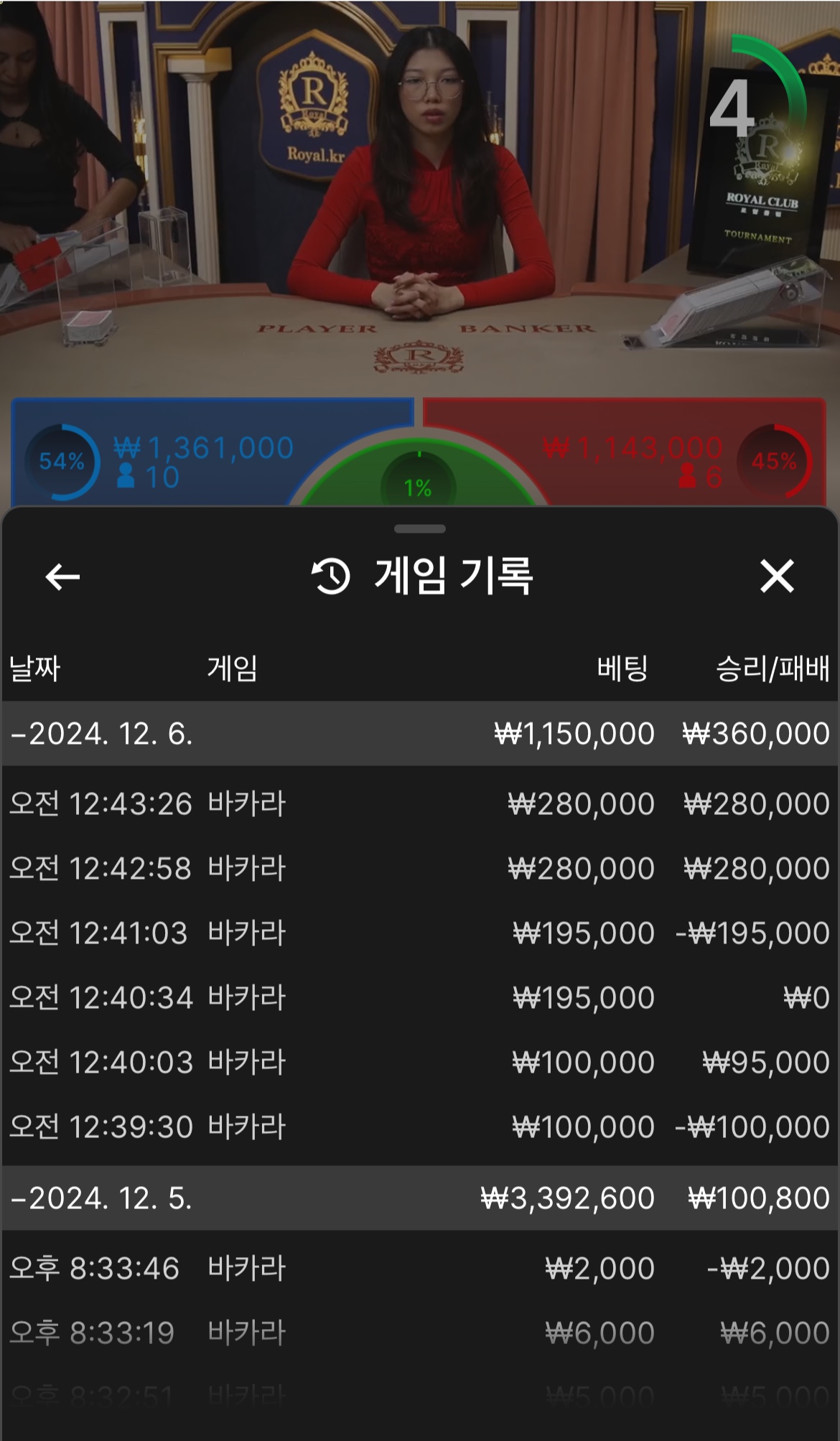The height and width of the screenshot is (1441, 840).
Task: Close the 게임 기록 panel
Action: pos(777,577)
